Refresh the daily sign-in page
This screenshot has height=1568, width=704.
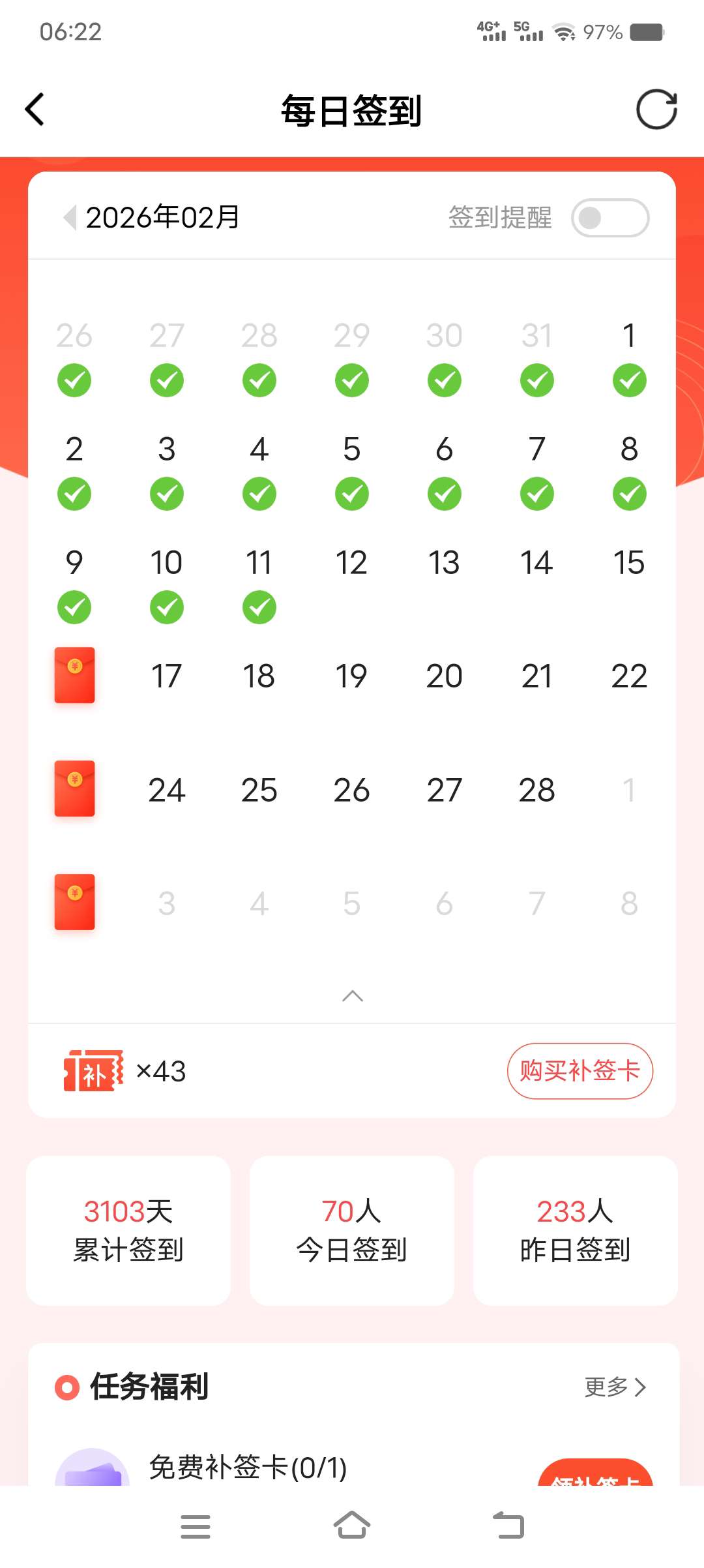click(656, 110)
